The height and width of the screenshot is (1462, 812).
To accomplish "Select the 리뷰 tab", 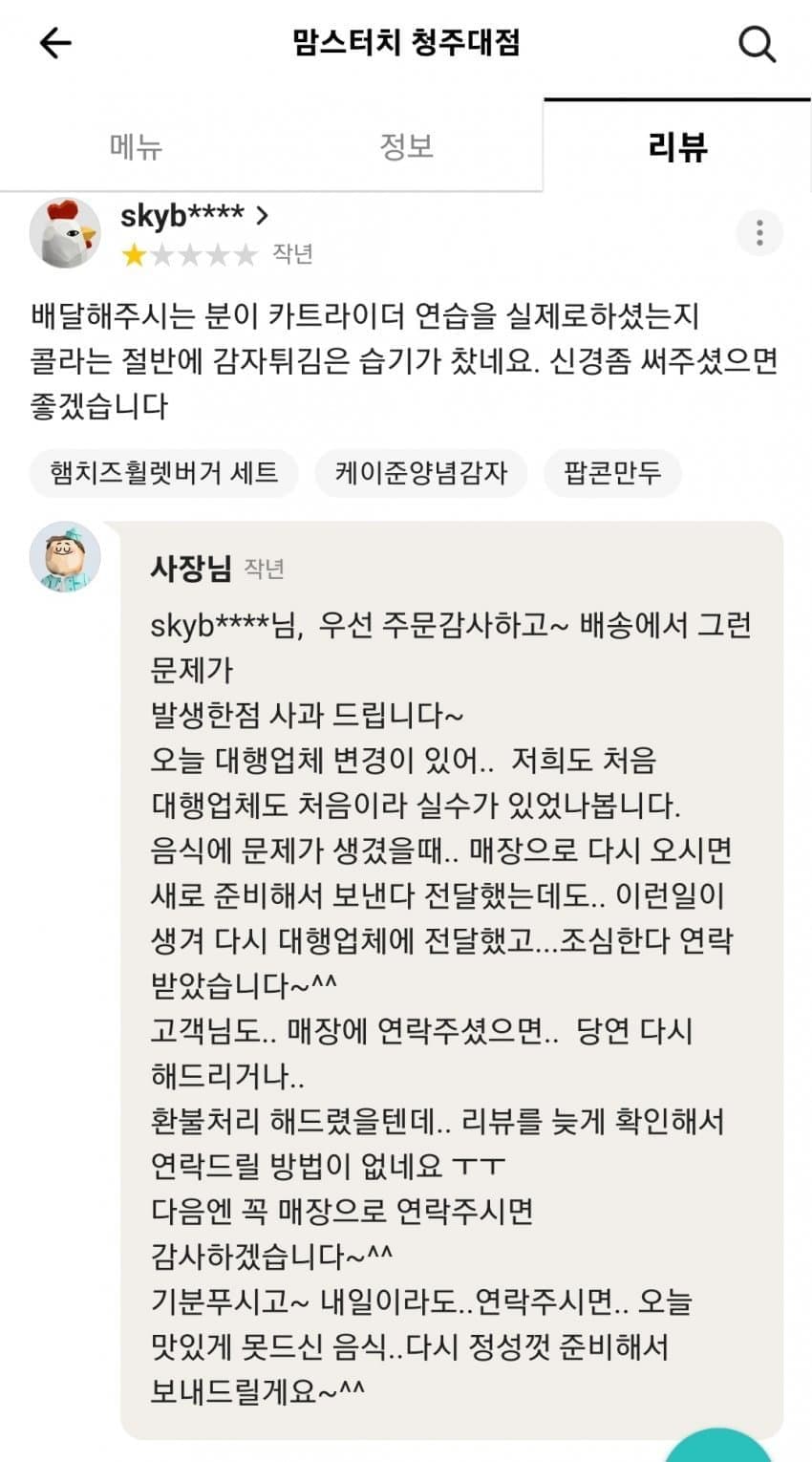I will pyautogui.click(x=677, y=146).
